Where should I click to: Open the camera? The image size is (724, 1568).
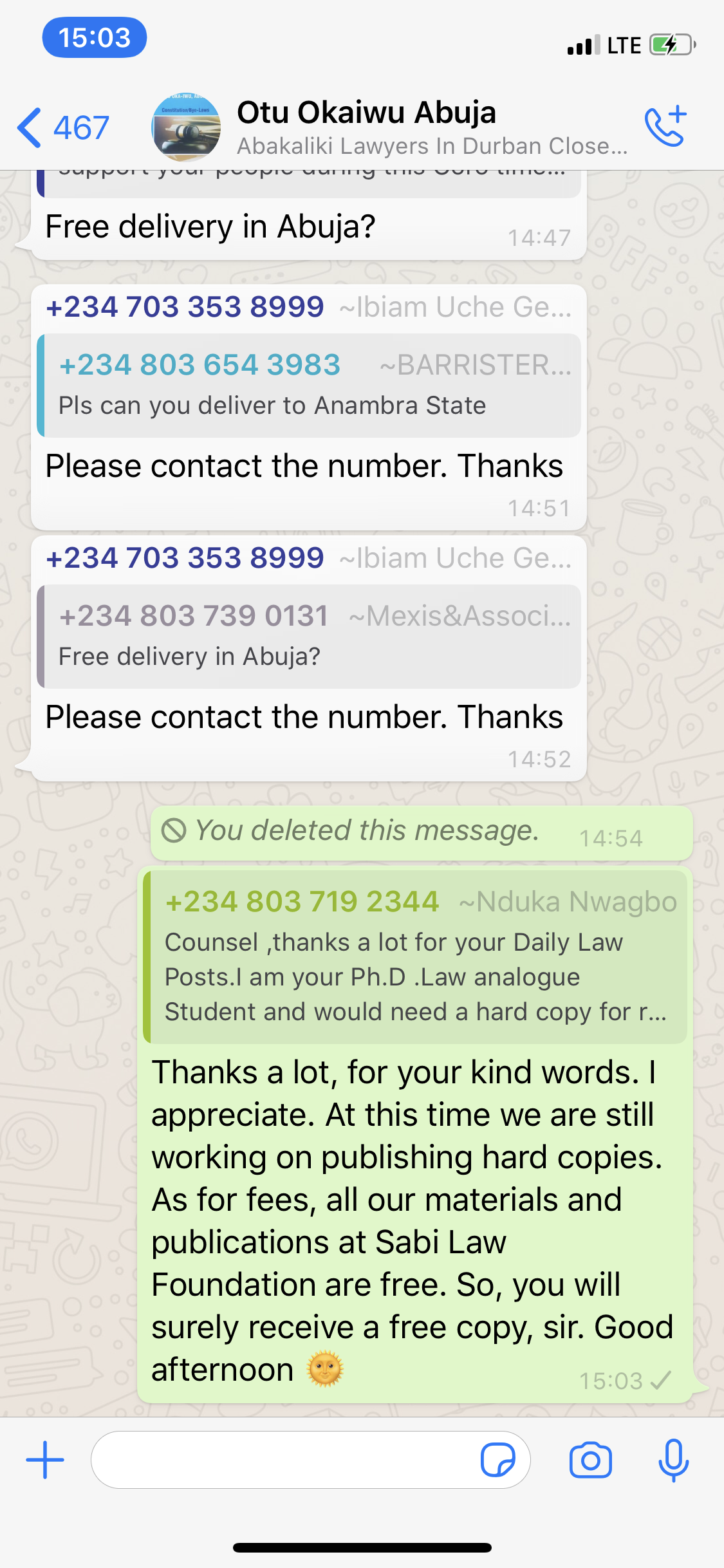[x=589, y=1459]
